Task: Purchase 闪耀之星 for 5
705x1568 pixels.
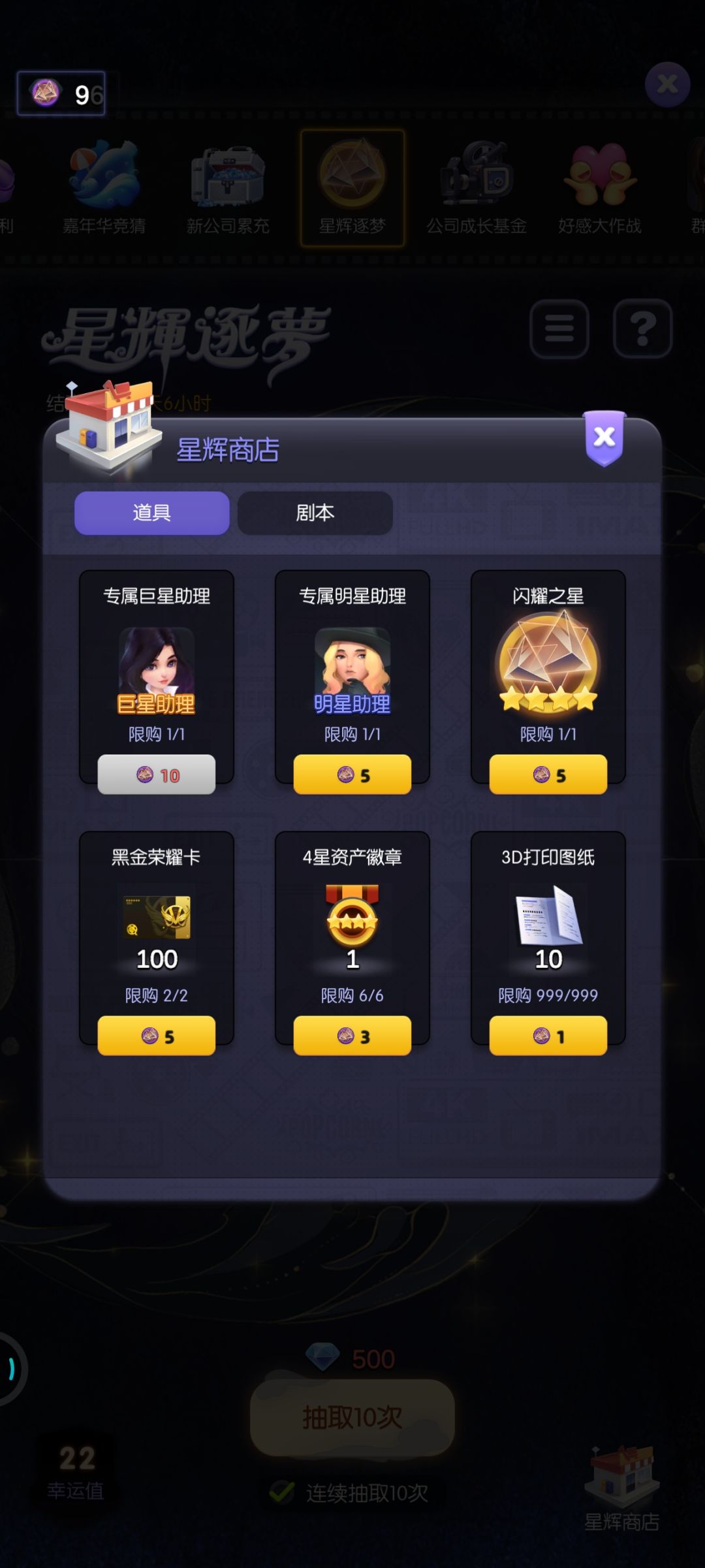Action: (x=548, y=775)
